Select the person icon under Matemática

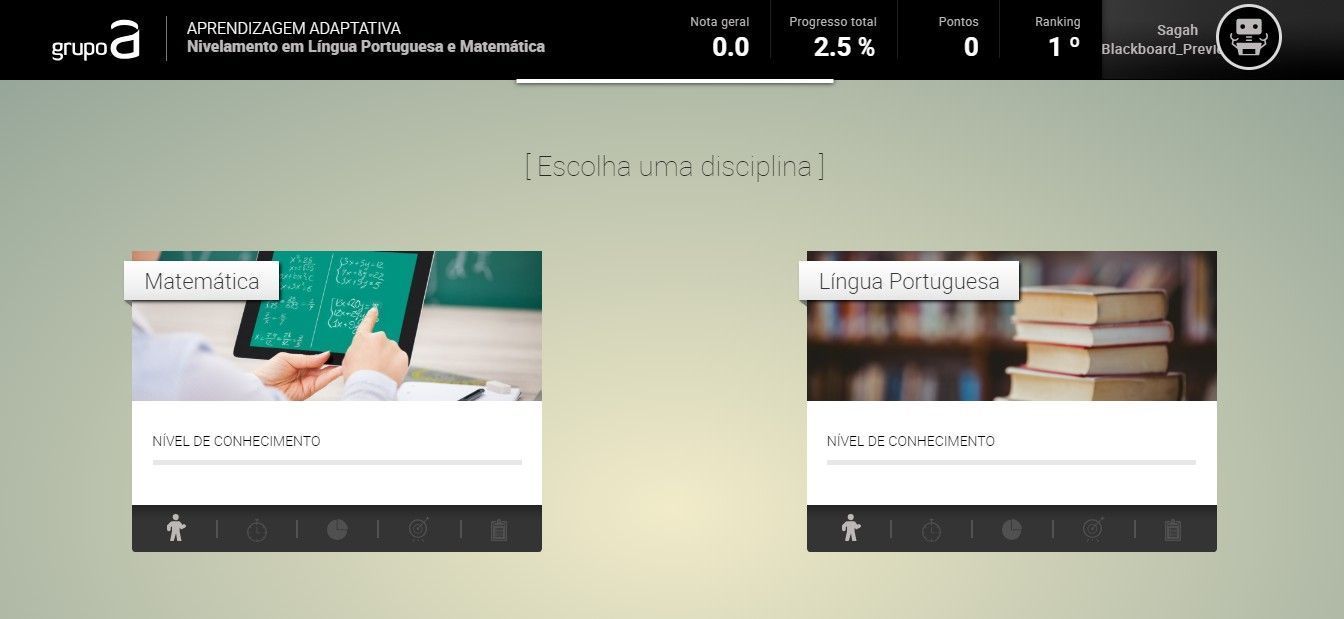coord(176,529)
